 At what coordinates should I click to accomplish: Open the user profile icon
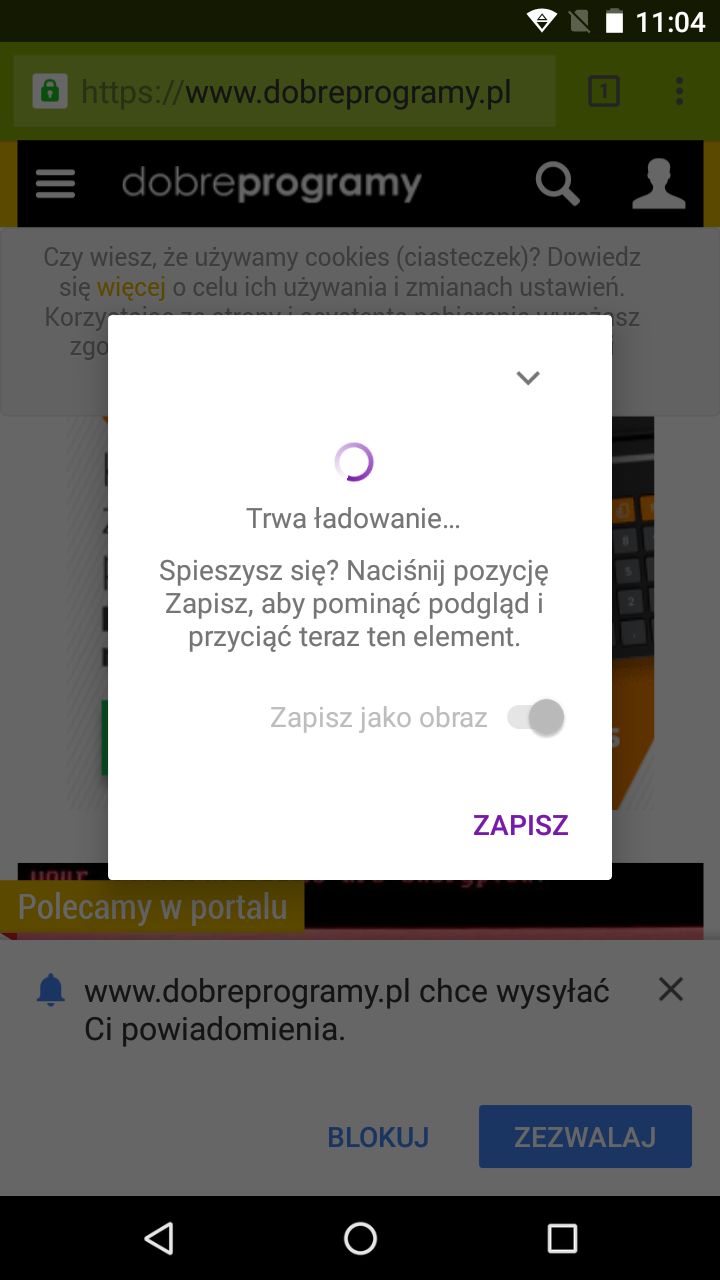tap(658, 183)
